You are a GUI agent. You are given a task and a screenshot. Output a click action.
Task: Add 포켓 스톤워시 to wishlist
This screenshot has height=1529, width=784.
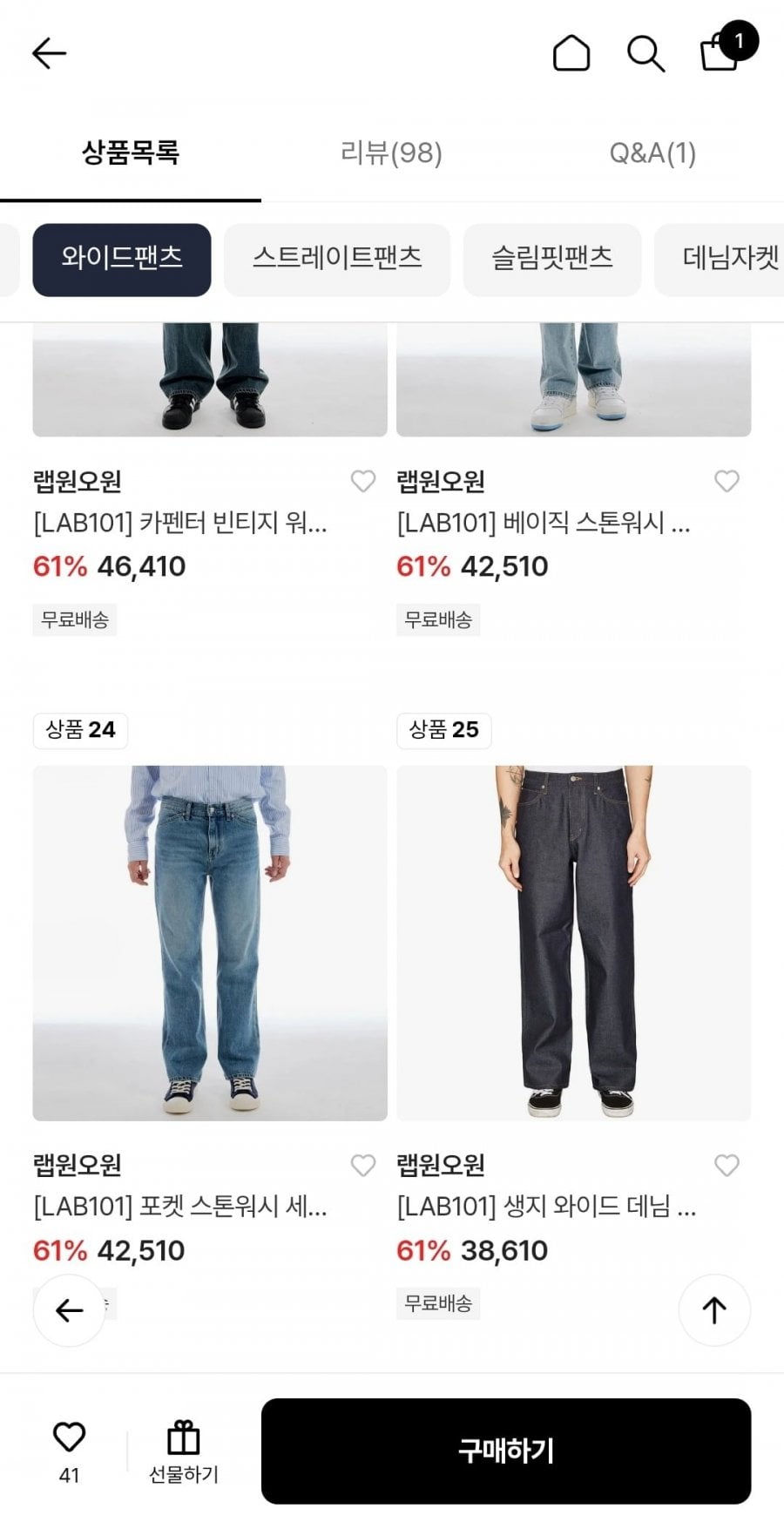363,1165
